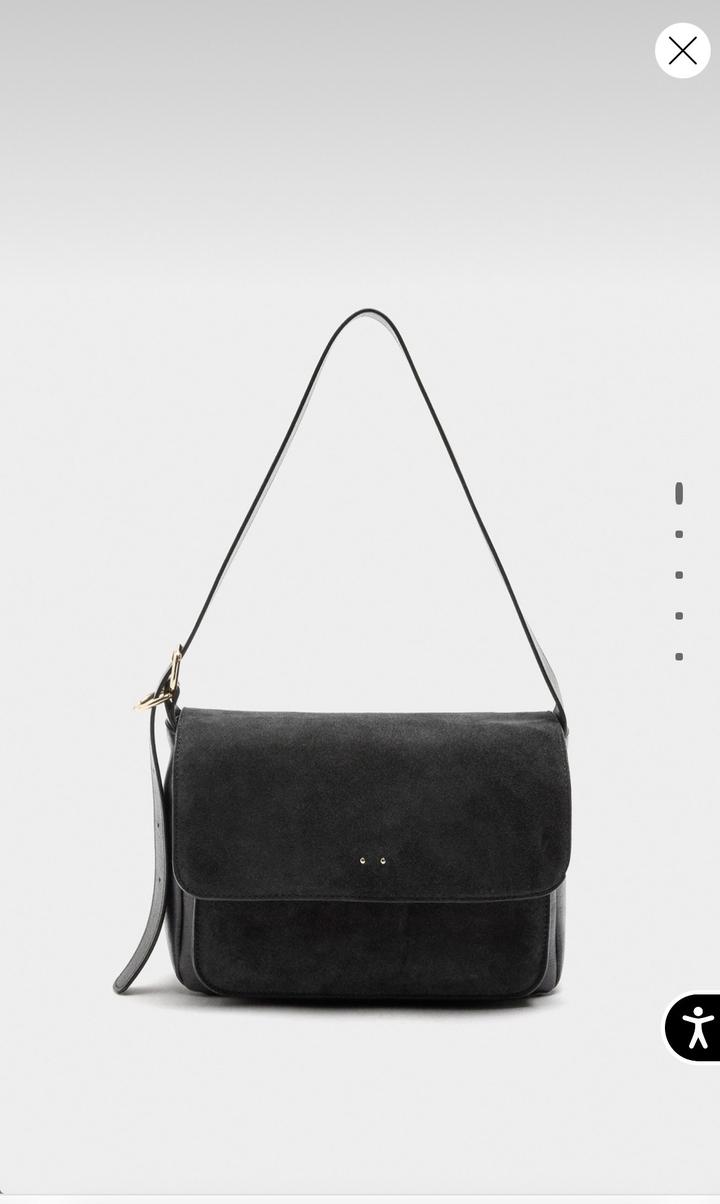Jump to the last image indicator dot
Screen dimensions: 720x1204
[x=679, y=657]
